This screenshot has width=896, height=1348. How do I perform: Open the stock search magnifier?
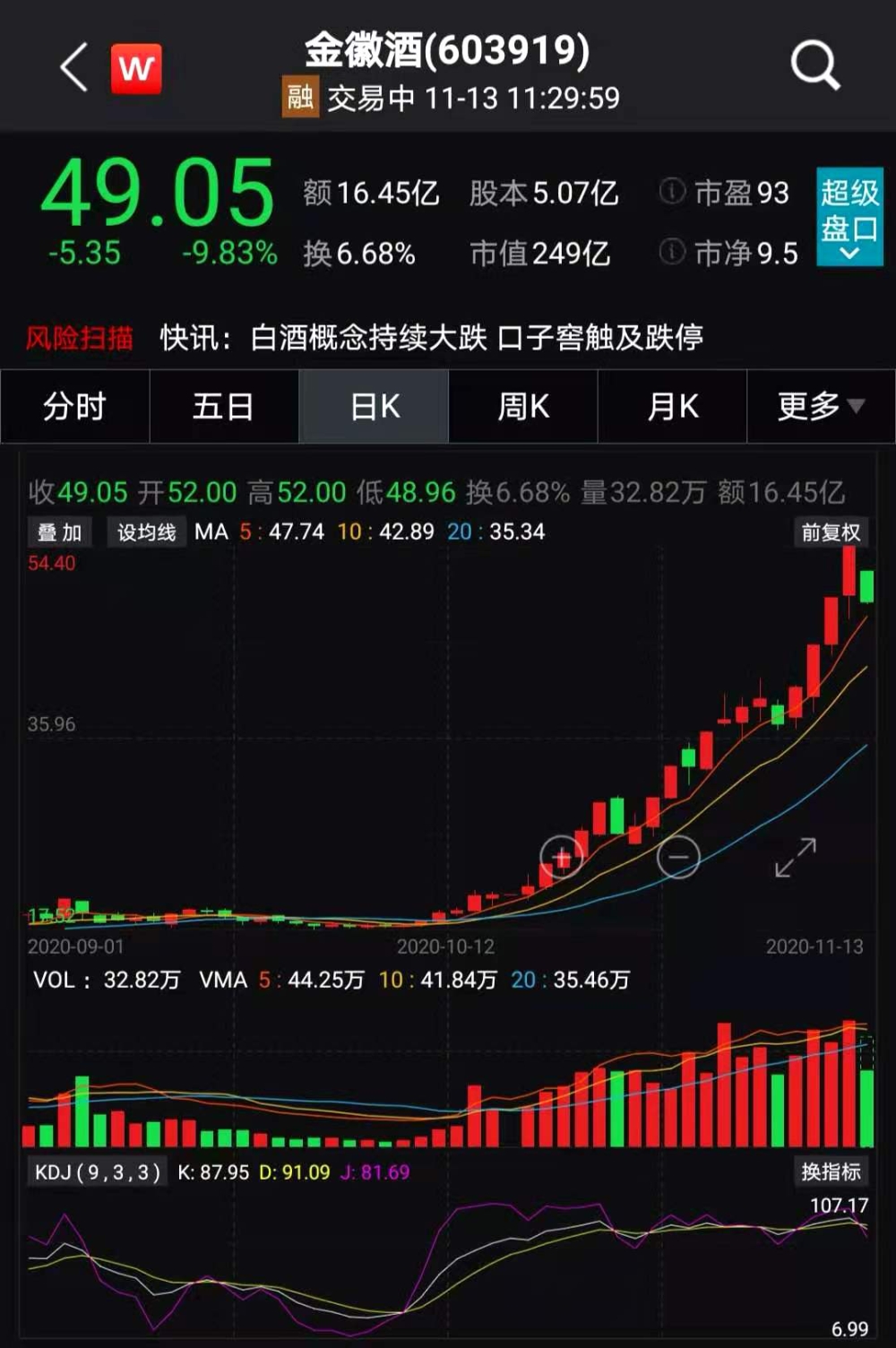click(x=814, y=65)
